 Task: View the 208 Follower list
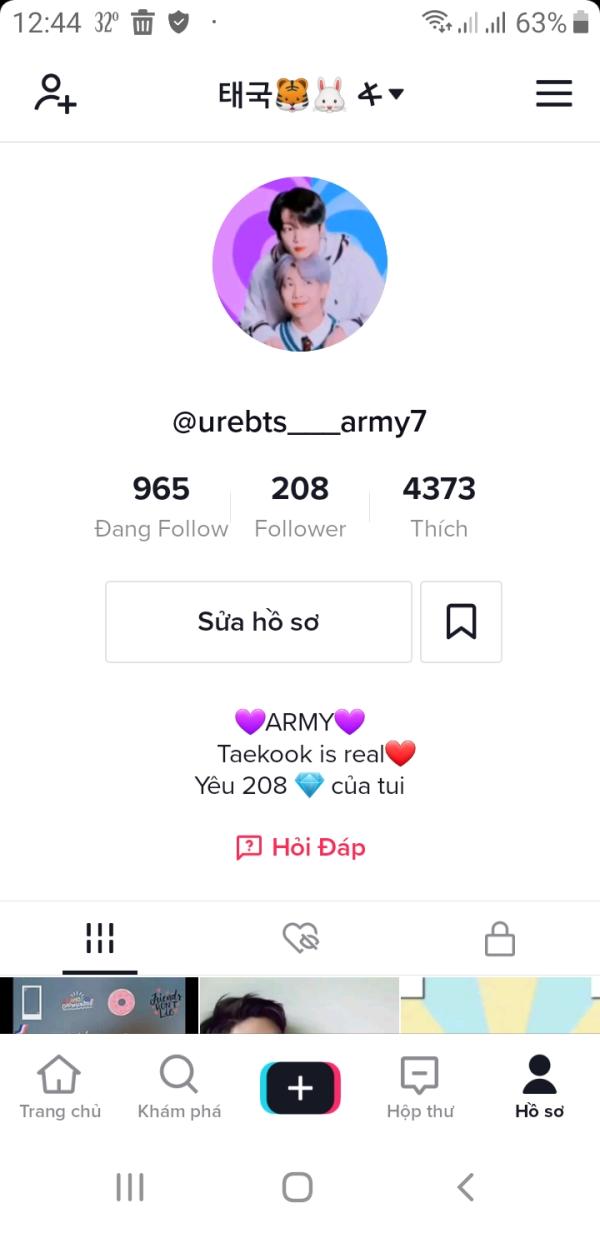click(x=300, y=507)
